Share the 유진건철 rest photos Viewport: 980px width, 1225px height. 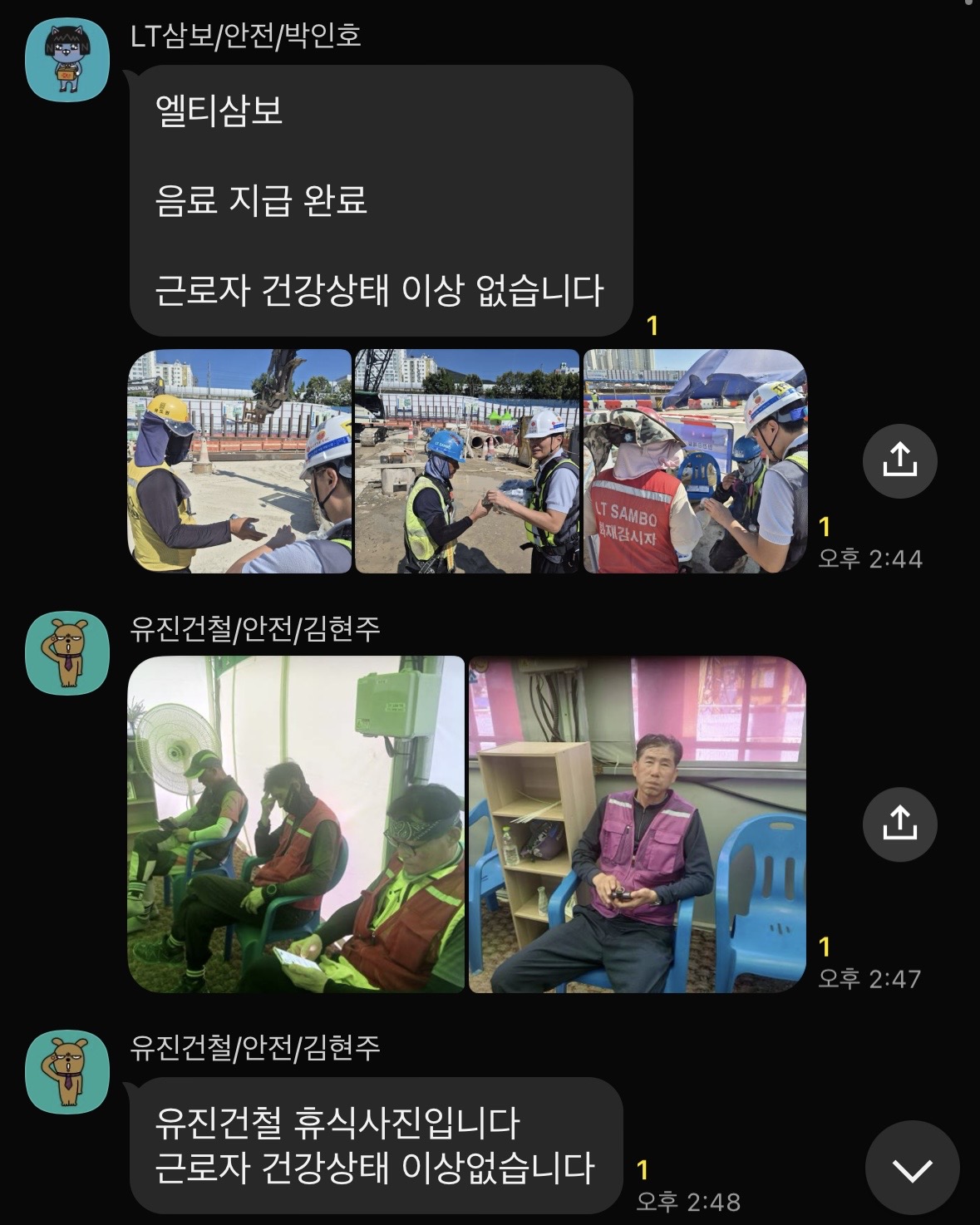point(899,824)
